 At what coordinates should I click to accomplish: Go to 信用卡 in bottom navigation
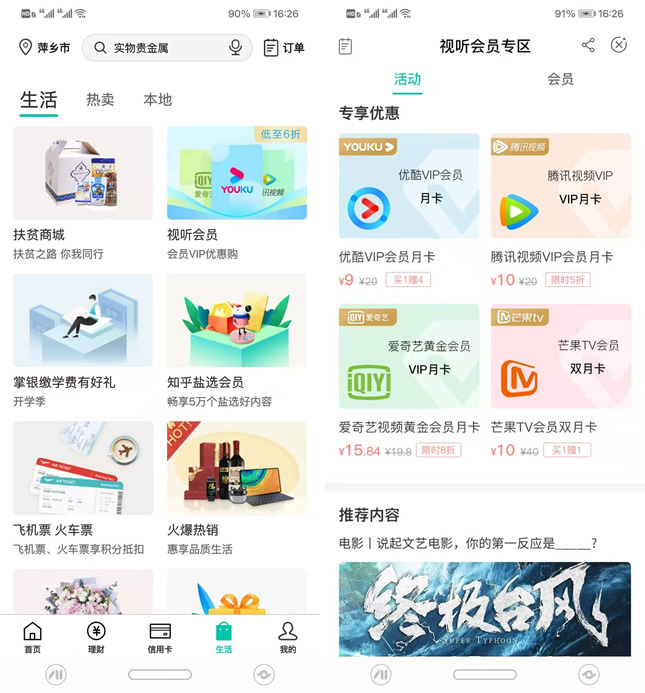click(159, 637)
